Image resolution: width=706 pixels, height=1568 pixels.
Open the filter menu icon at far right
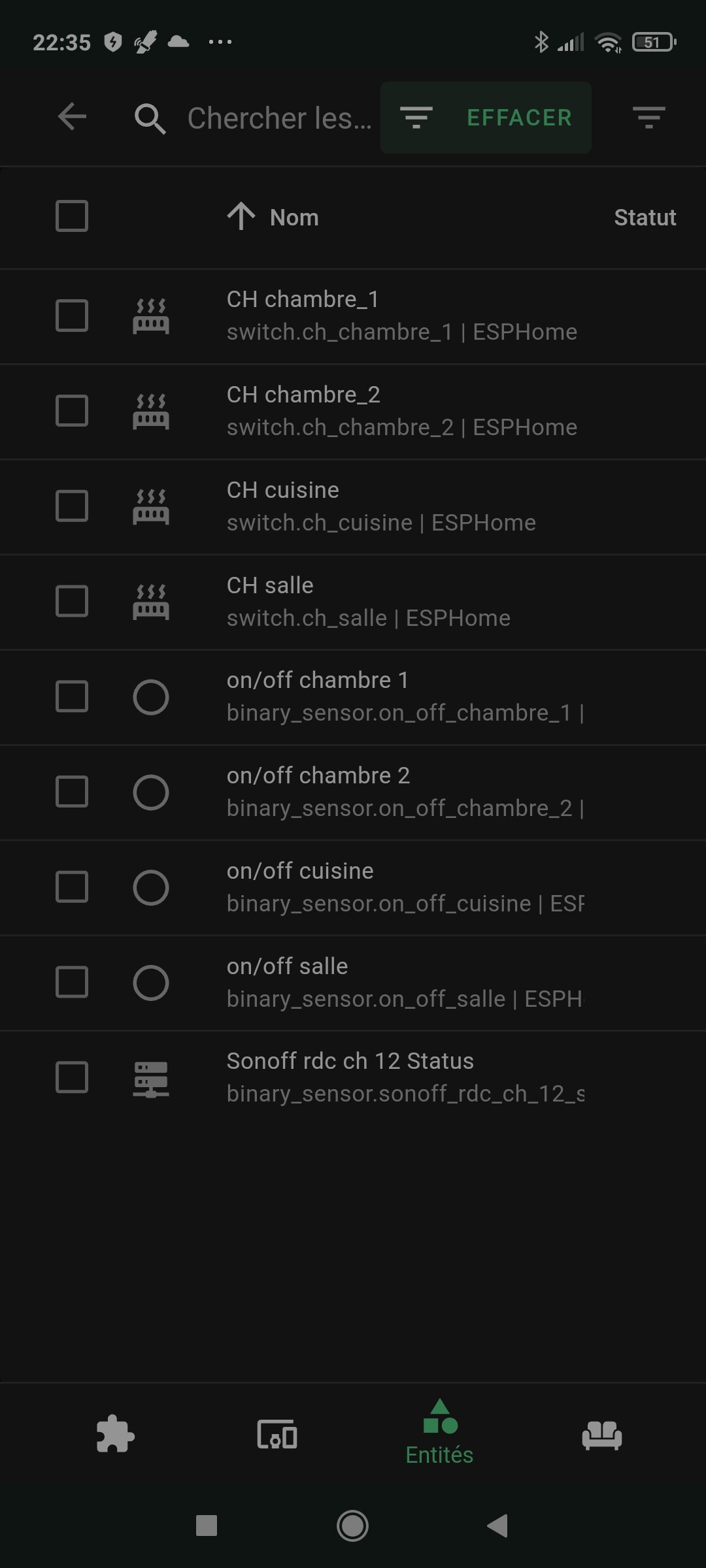[648, 118]
